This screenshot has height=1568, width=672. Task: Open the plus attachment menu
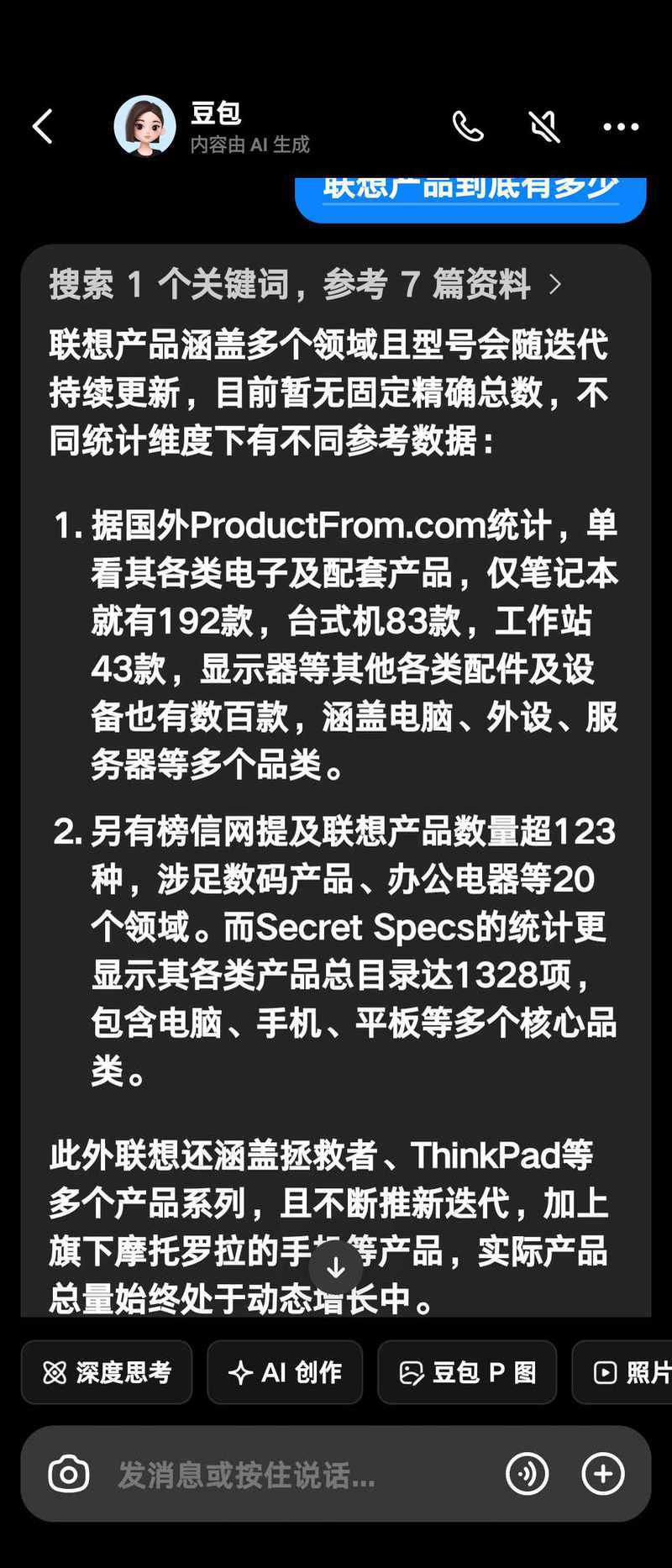click(603, 1473)
